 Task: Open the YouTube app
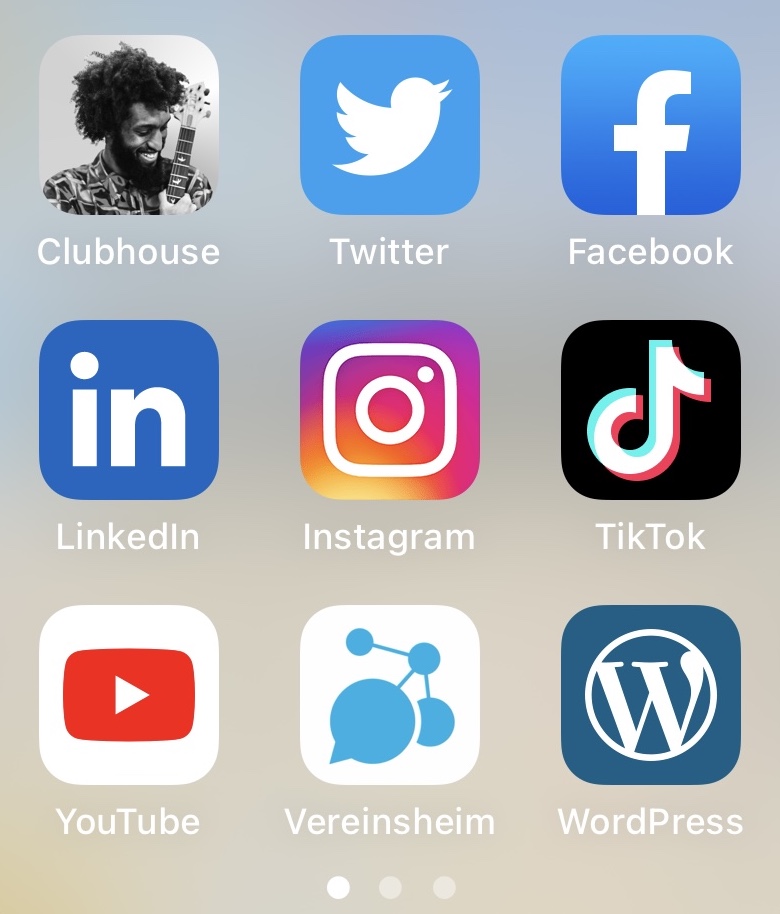tap(128, 695)
